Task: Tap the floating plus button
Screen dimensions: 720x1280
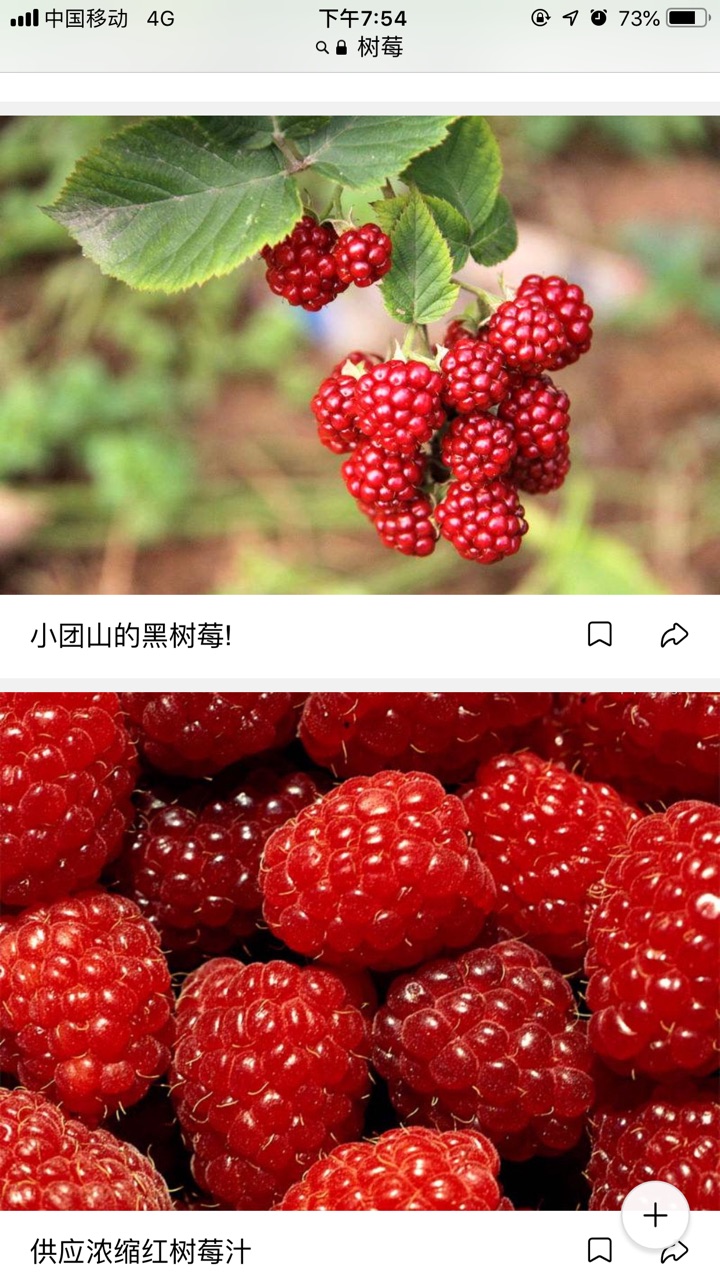Action: click(655, 1215)
